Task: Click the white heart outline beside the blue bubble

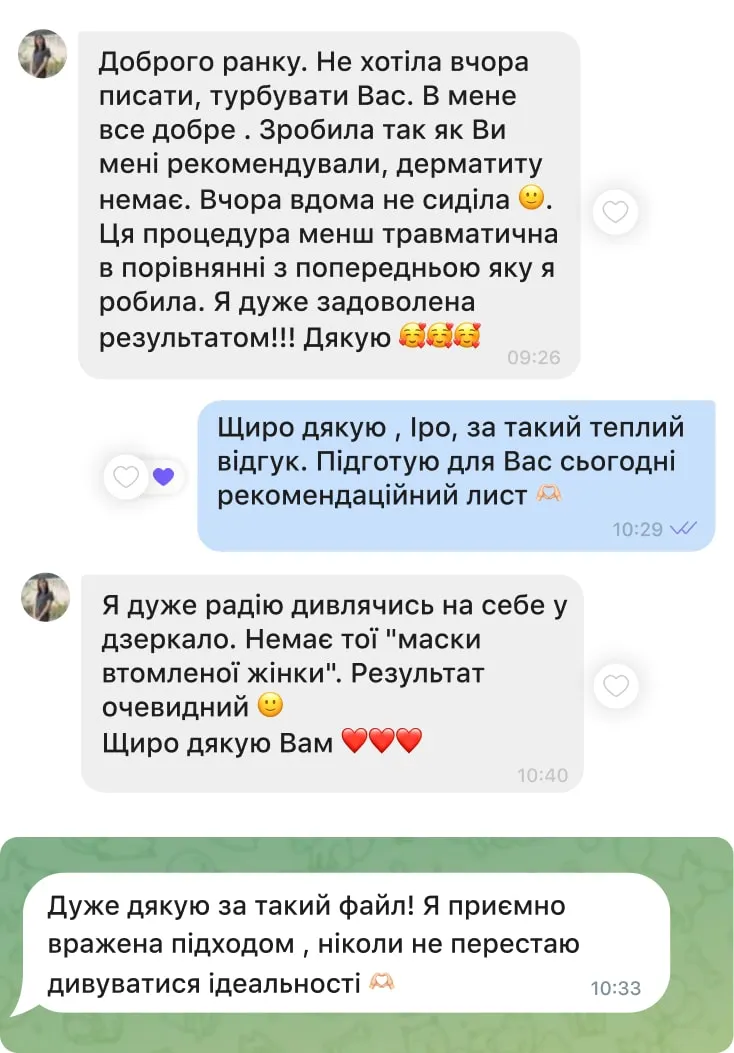Action: tap(125, 477)
